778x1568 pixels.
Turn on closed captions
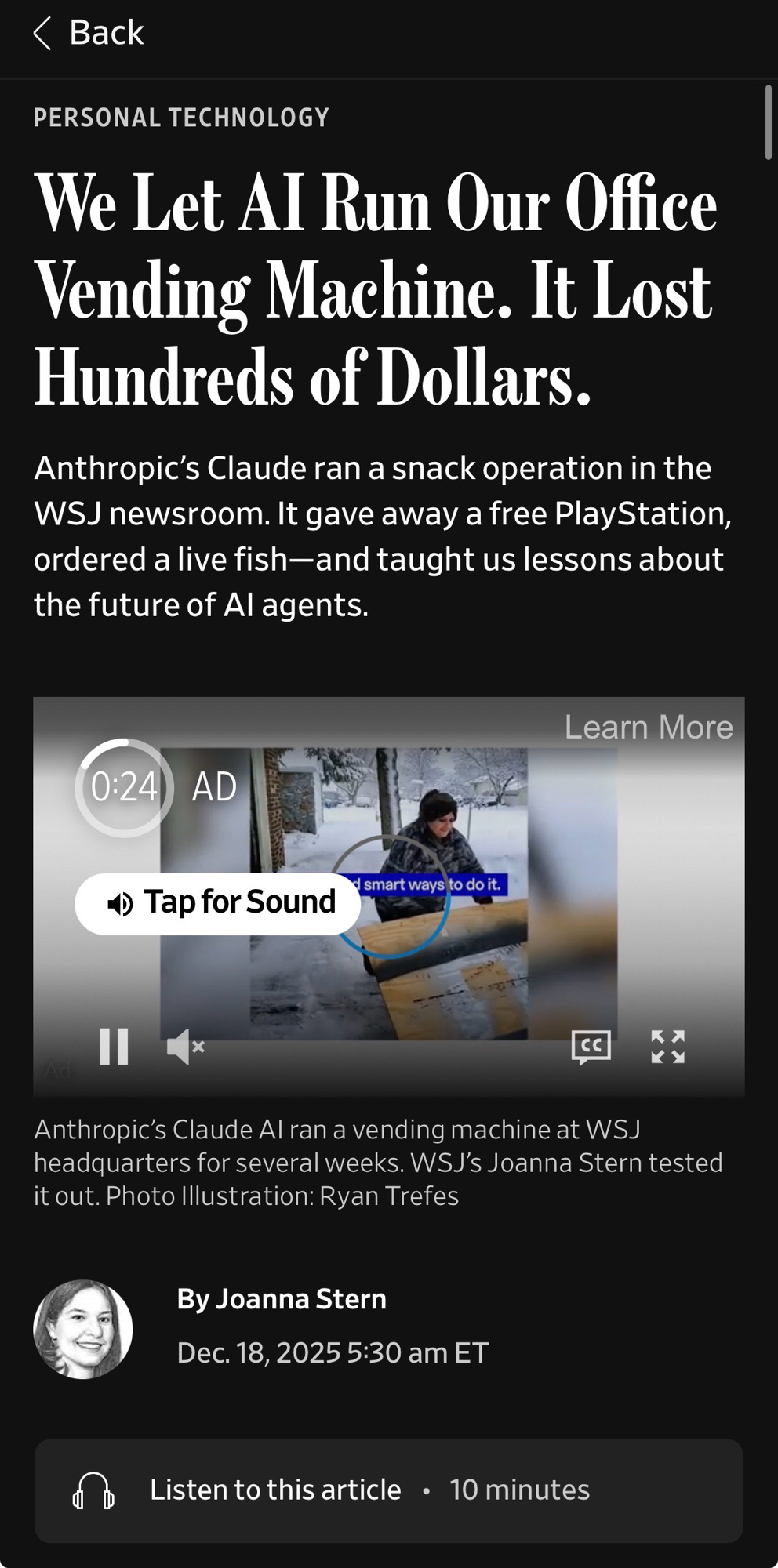591,1047
